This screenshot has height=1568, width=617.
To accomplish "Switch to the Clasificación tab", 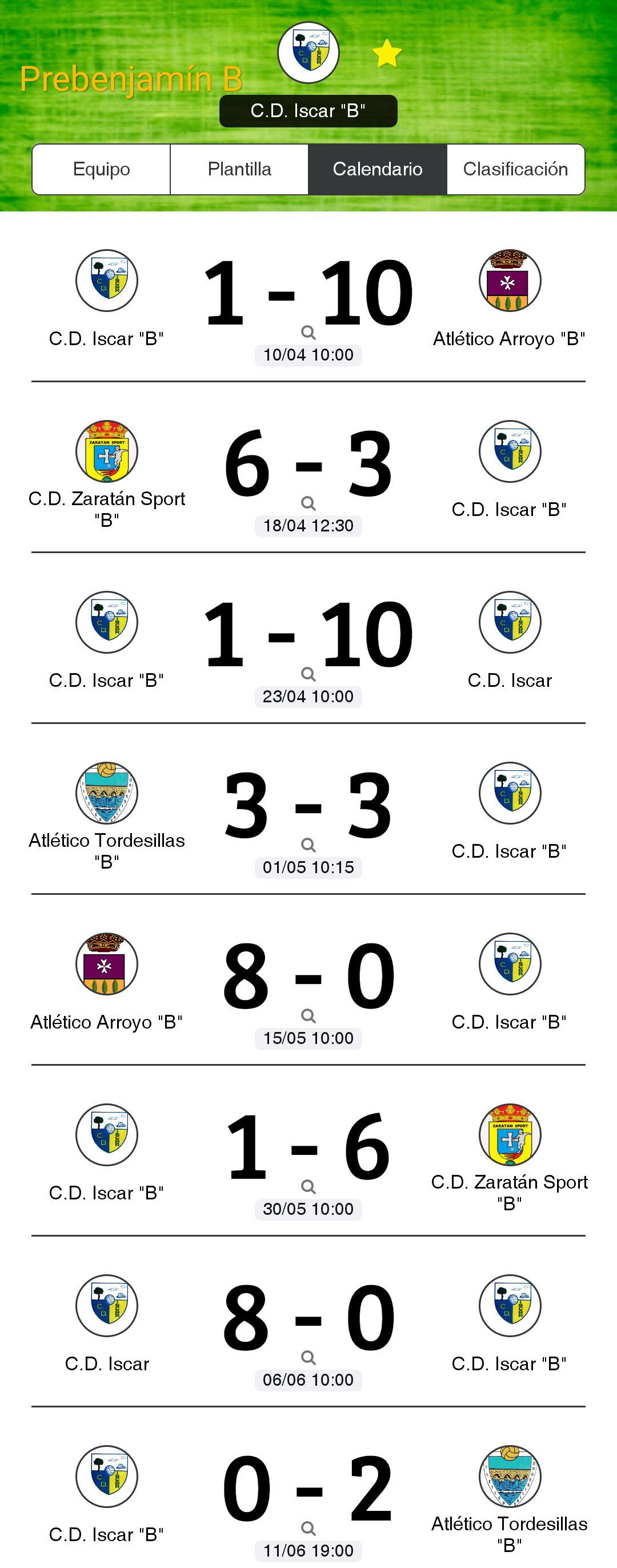I will pos(515,169).
